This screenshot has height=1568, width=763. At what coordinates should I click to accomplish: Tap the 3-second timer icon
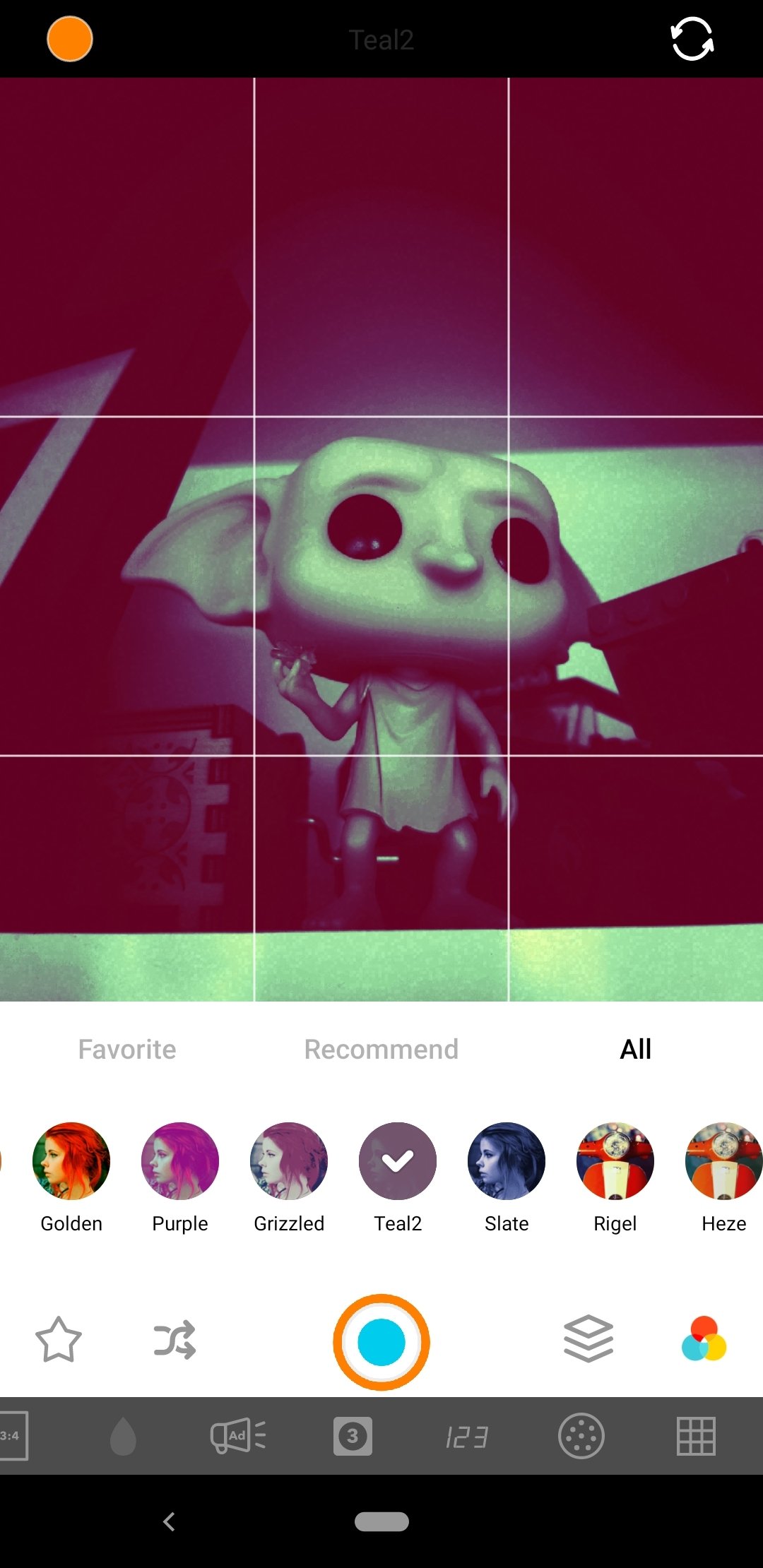tap(353, 1436)
